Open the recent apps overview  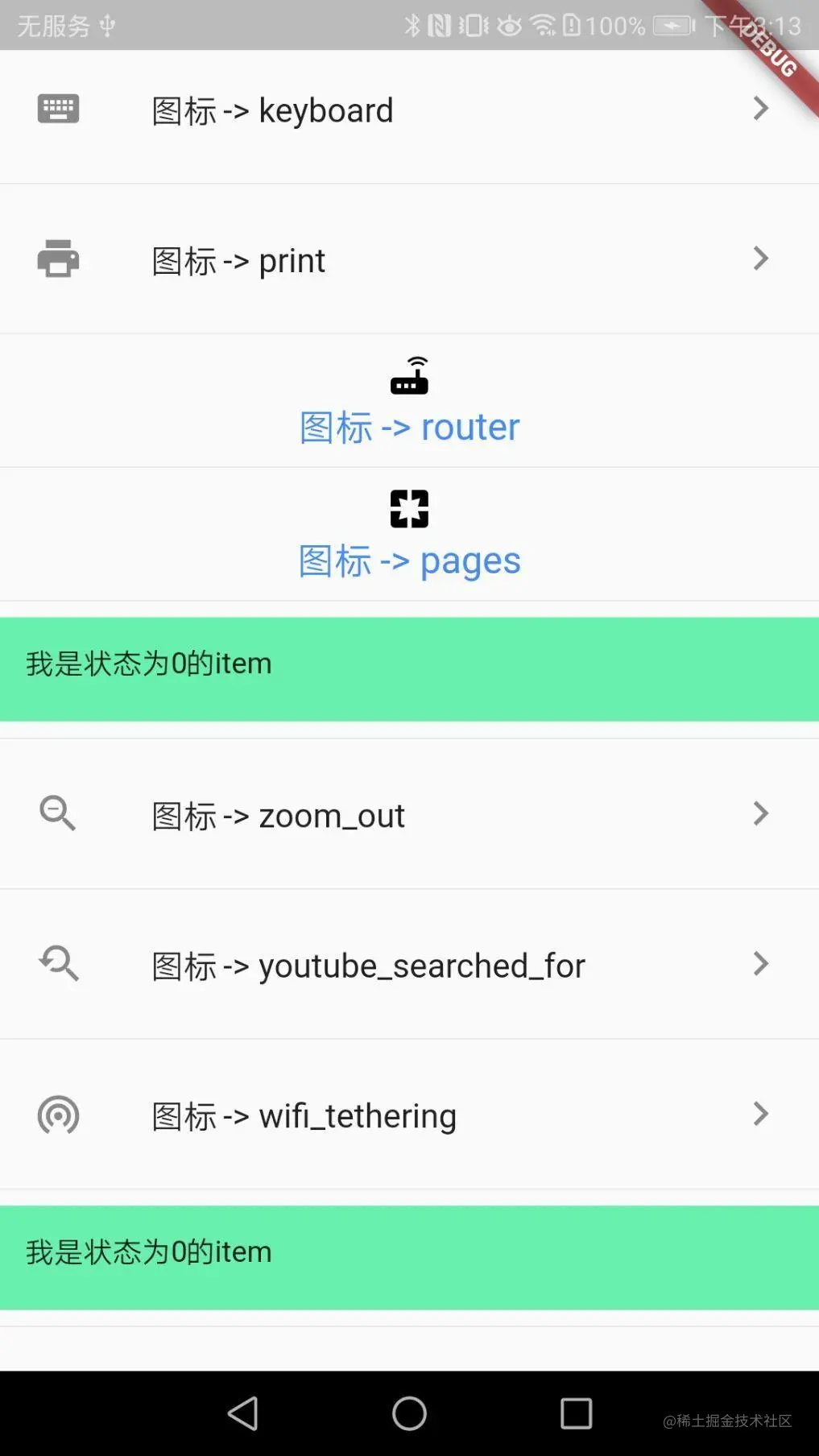576,1413
